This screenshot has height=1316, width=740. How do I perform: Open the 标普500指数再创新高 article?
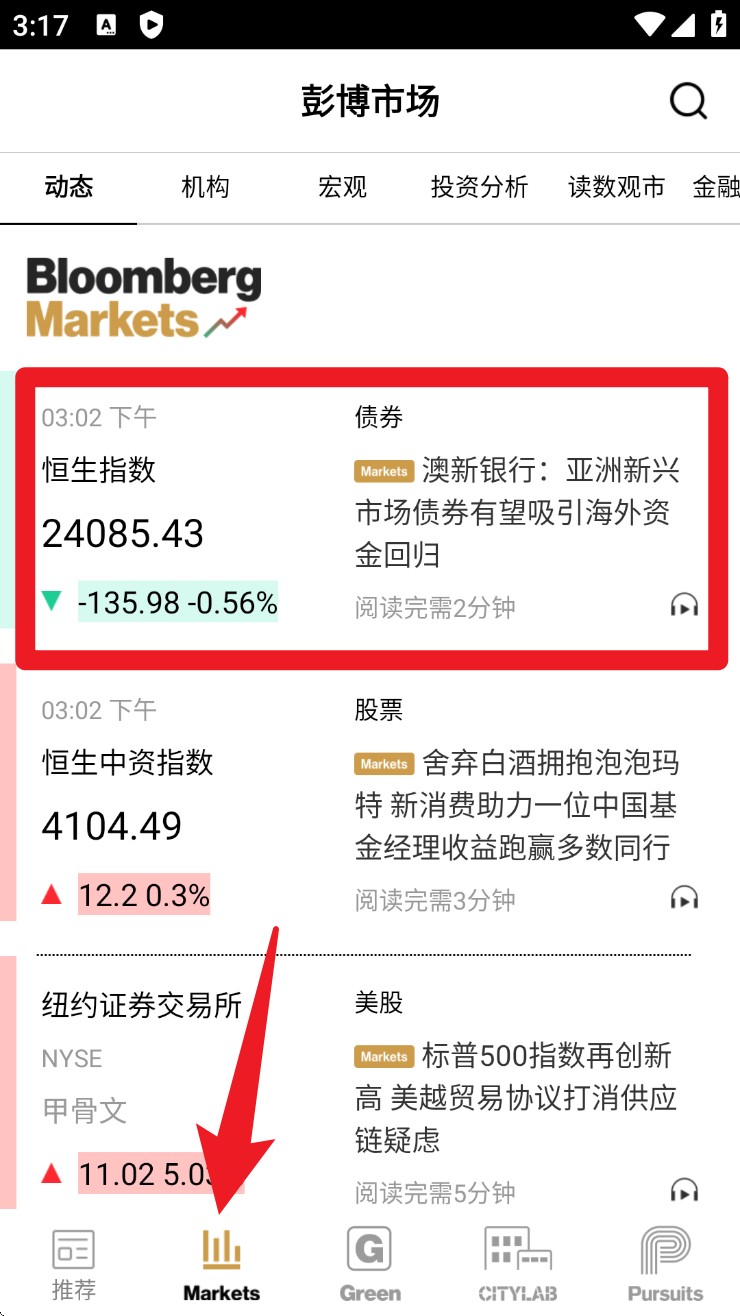point(517,1097)
